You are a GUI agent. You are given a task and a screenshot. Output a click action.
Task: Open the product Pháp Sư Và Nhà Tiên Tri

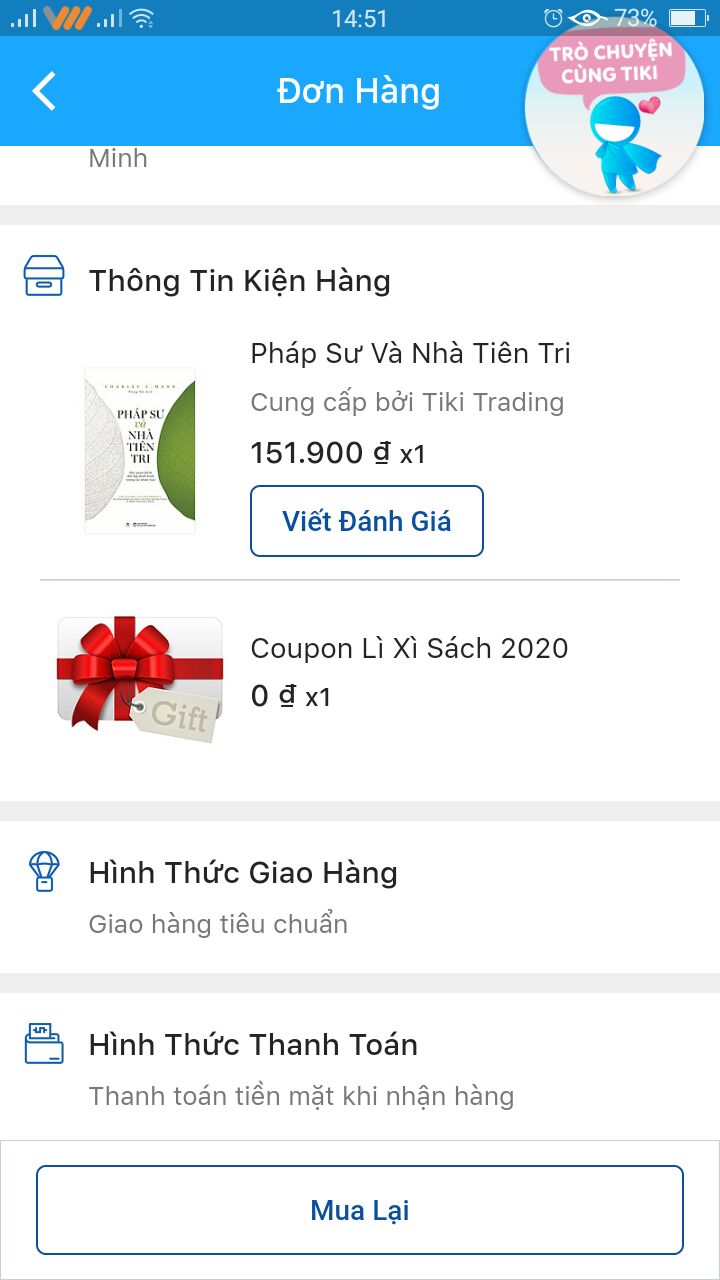pyautogui.click(x=411, y=352)
